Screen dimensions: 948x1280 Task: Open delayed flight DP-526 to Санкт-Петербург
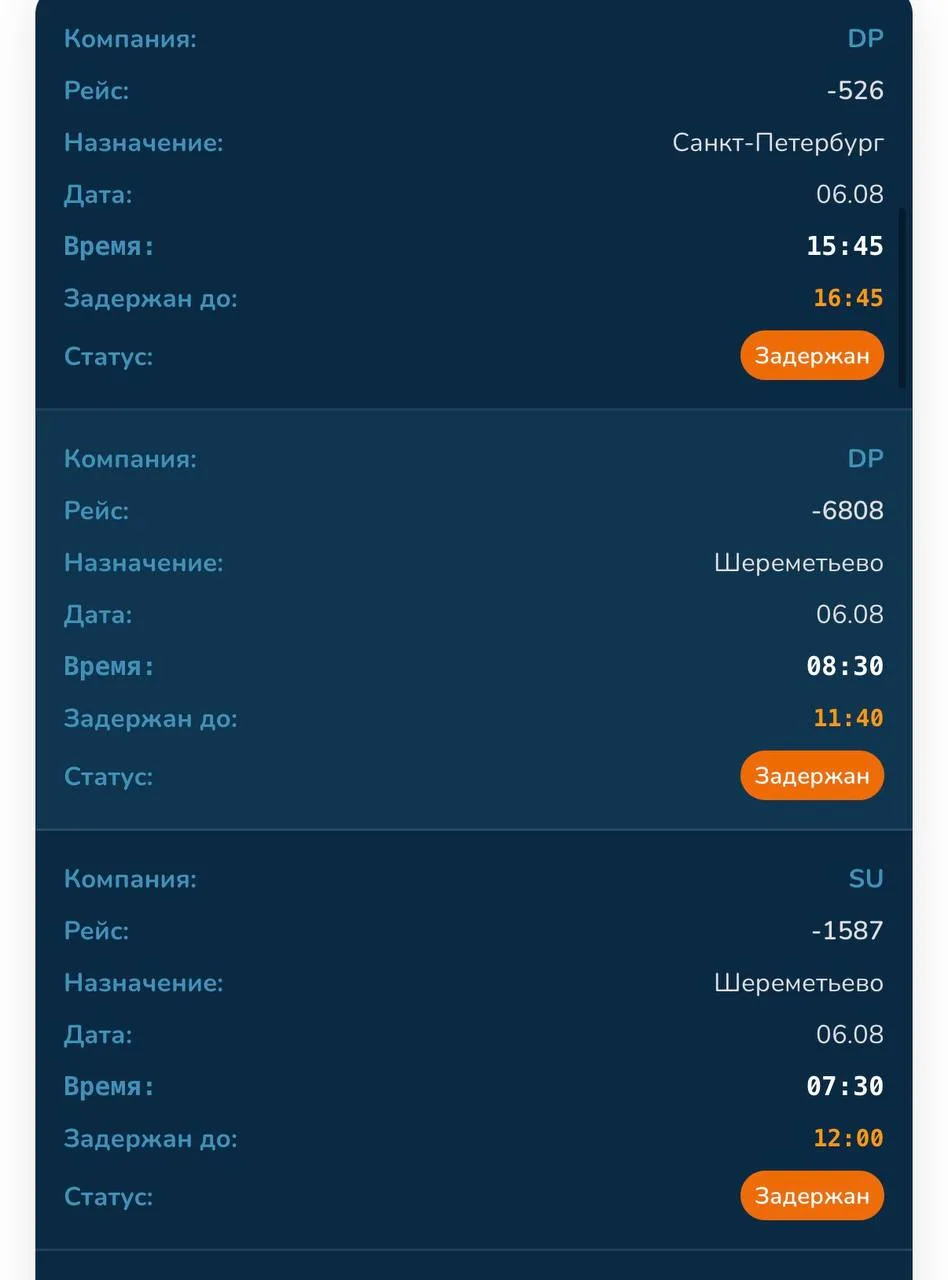[474, 204]
